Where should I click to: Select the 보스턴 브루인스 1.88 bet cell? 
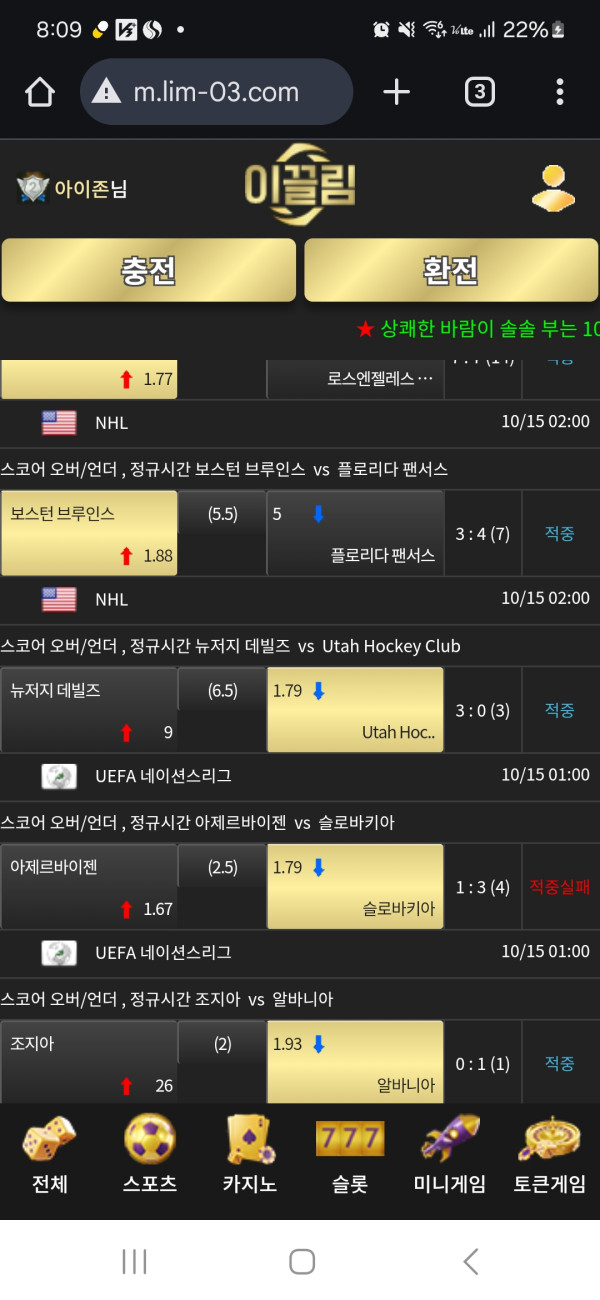click(x=89, y=533)
